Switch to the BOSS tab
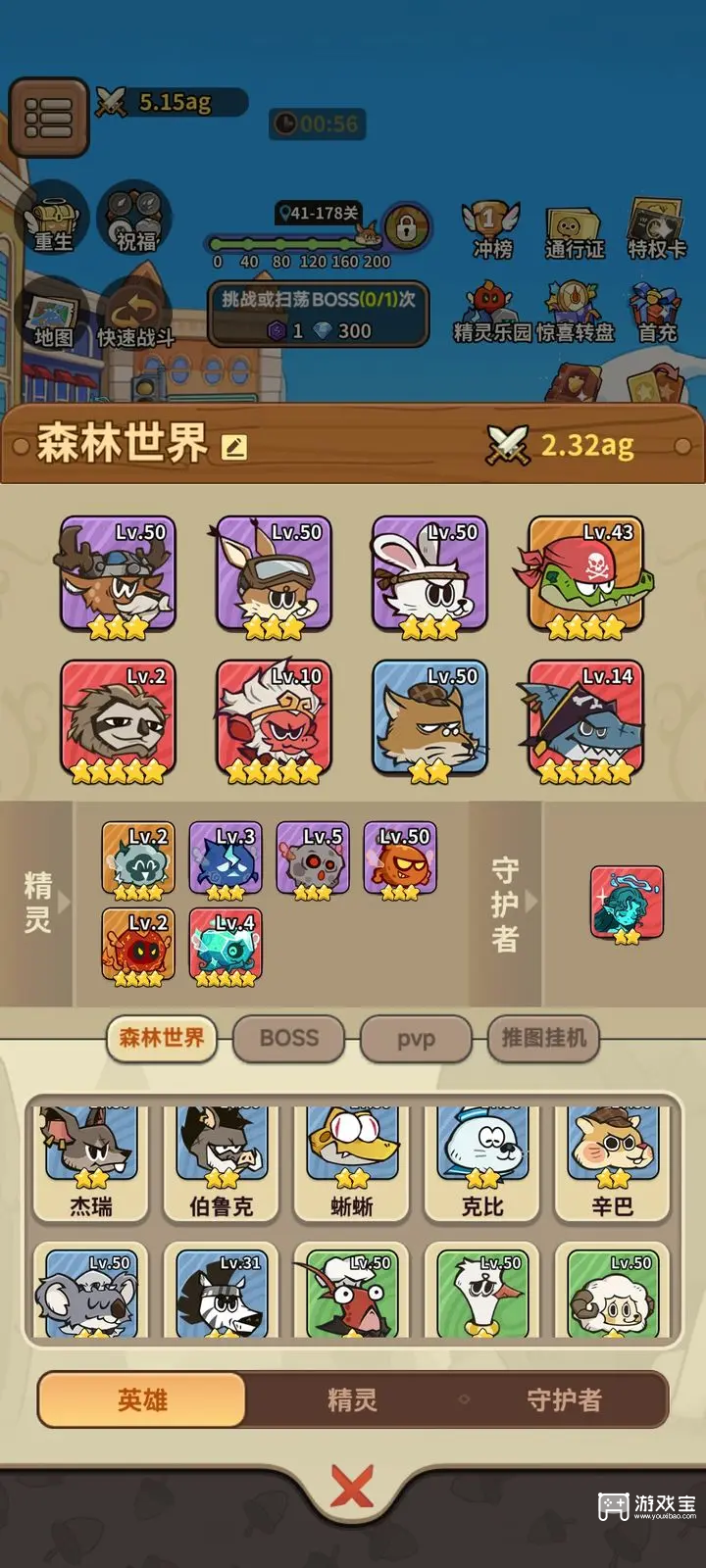 click(x=289, y=1038)
